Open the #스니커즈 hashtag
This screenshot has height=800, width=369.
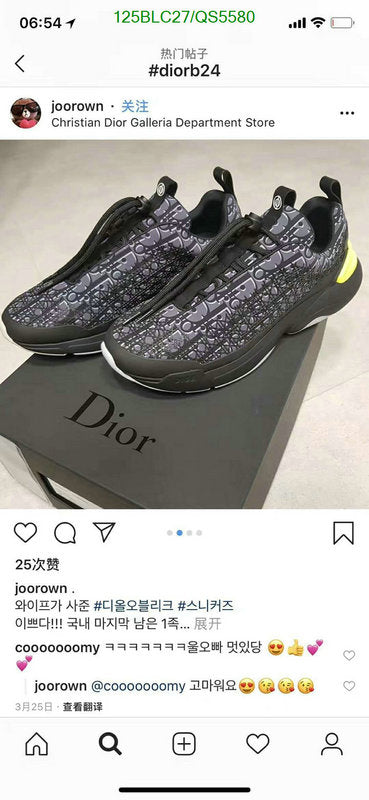tap(206, 606)
